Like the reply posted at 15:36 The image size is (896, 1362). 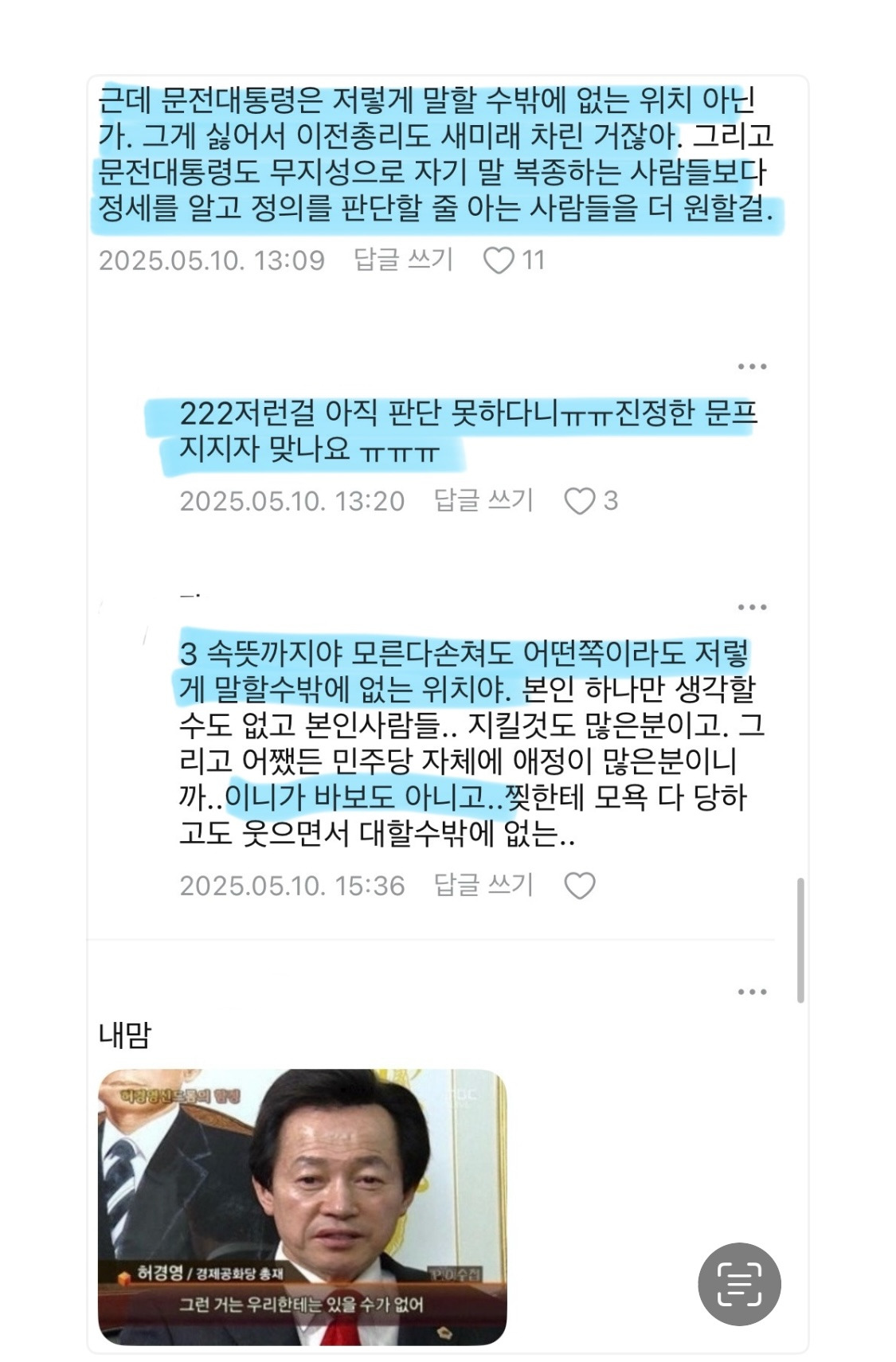579,886
